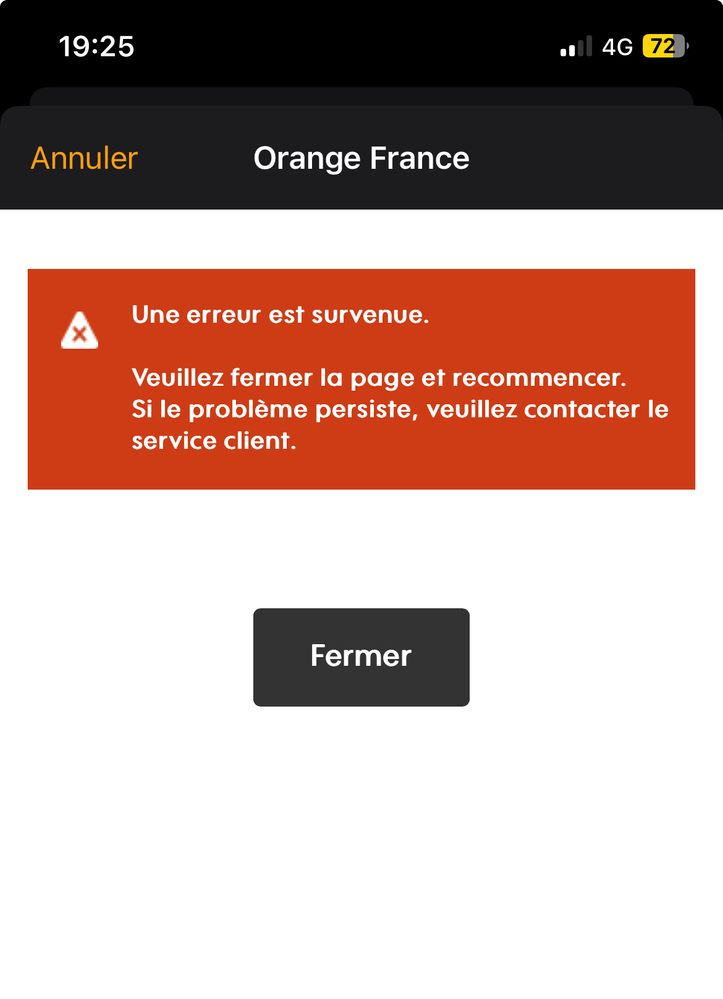Close the error page with Fermer
The width and height of the screenshot is (723, 999).
click(x=361, y=656)
